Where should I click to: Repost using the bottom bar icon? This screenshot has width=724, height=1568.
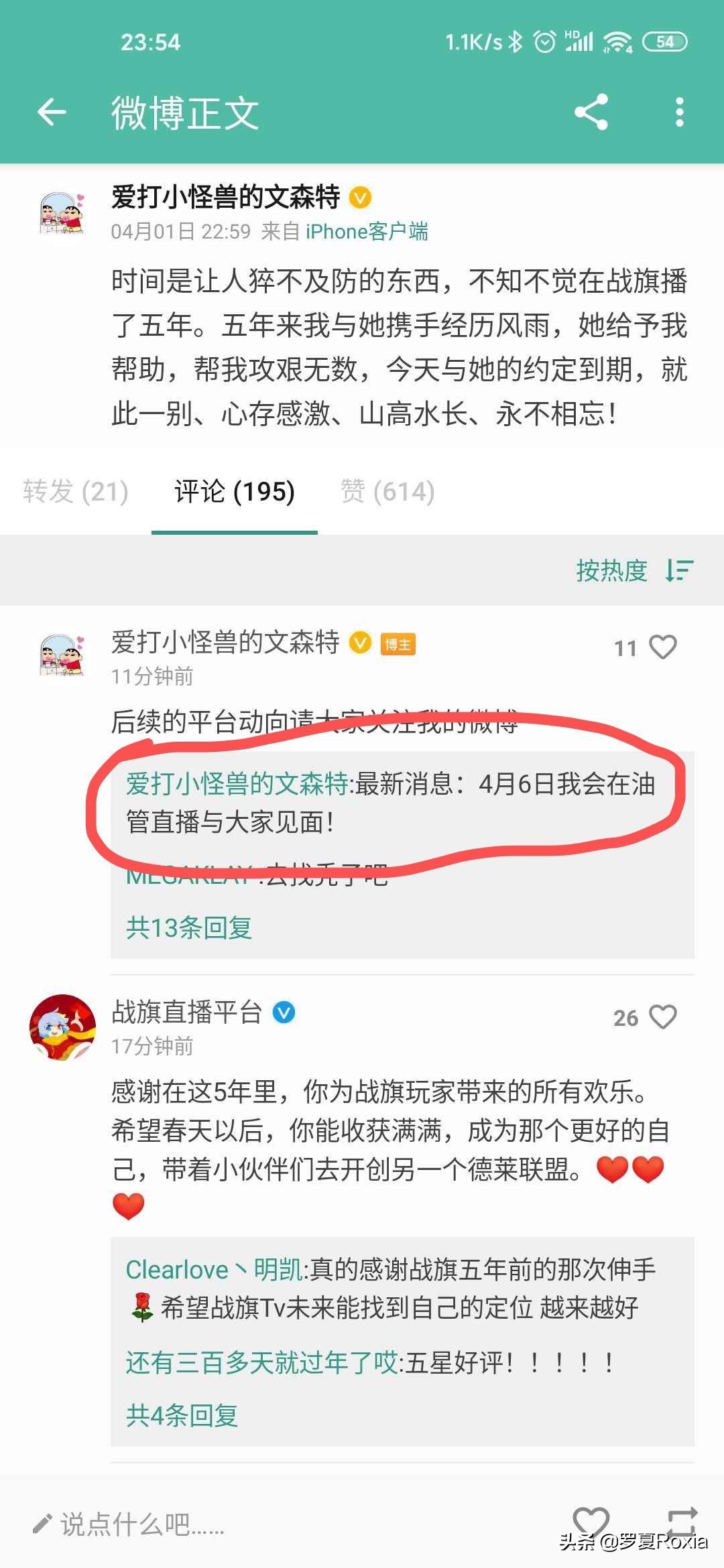682,1522
